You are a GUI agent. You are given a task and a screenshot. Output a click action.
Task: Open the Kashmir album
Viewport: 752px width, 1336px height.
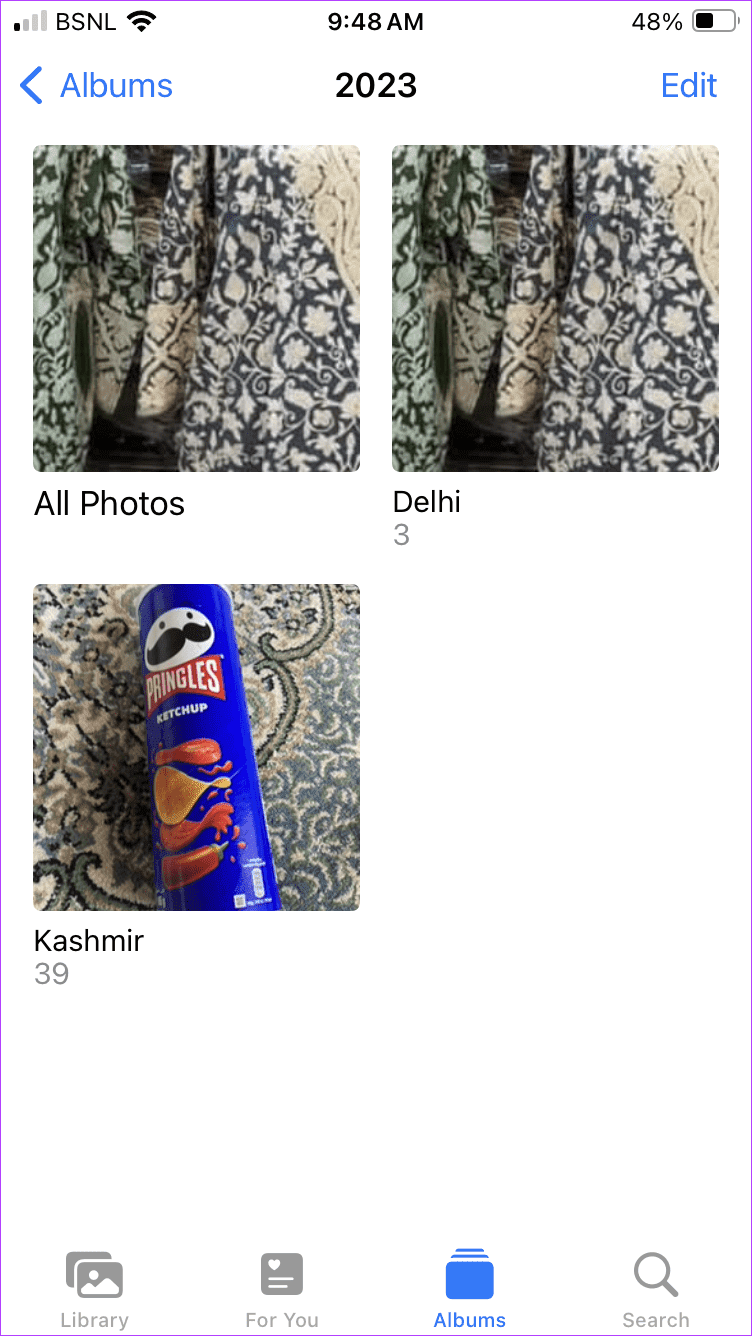pyautogui.click(x=196, y=747)
